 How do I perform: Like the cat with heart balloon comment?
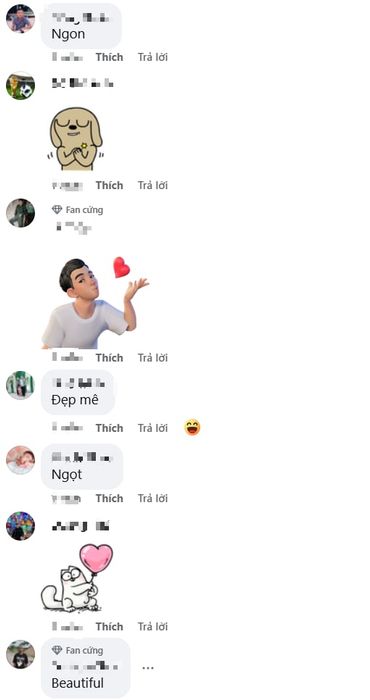pyautogui.click(x=109, y=626)
